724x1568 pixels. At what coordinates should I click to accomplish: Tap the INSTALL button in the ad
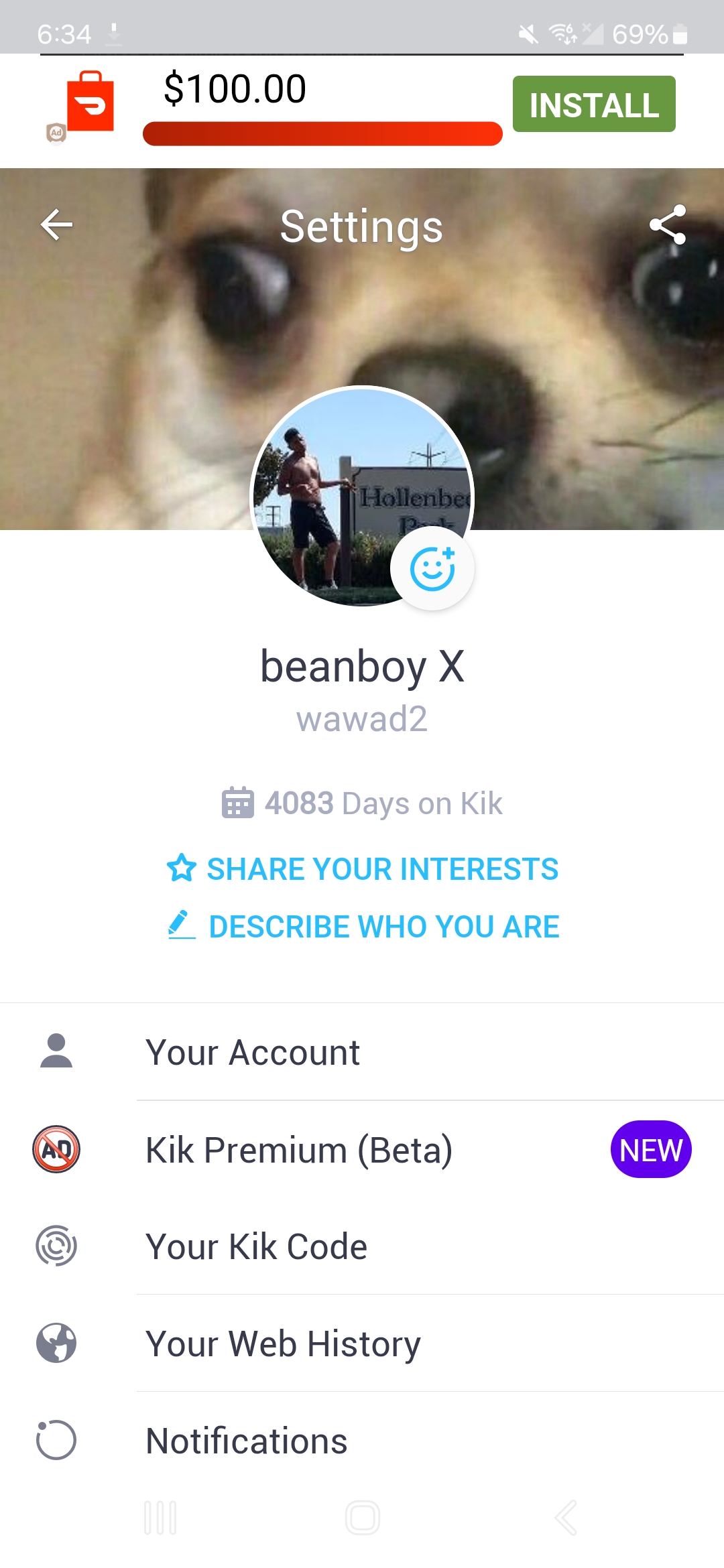[x=594, y=105]
